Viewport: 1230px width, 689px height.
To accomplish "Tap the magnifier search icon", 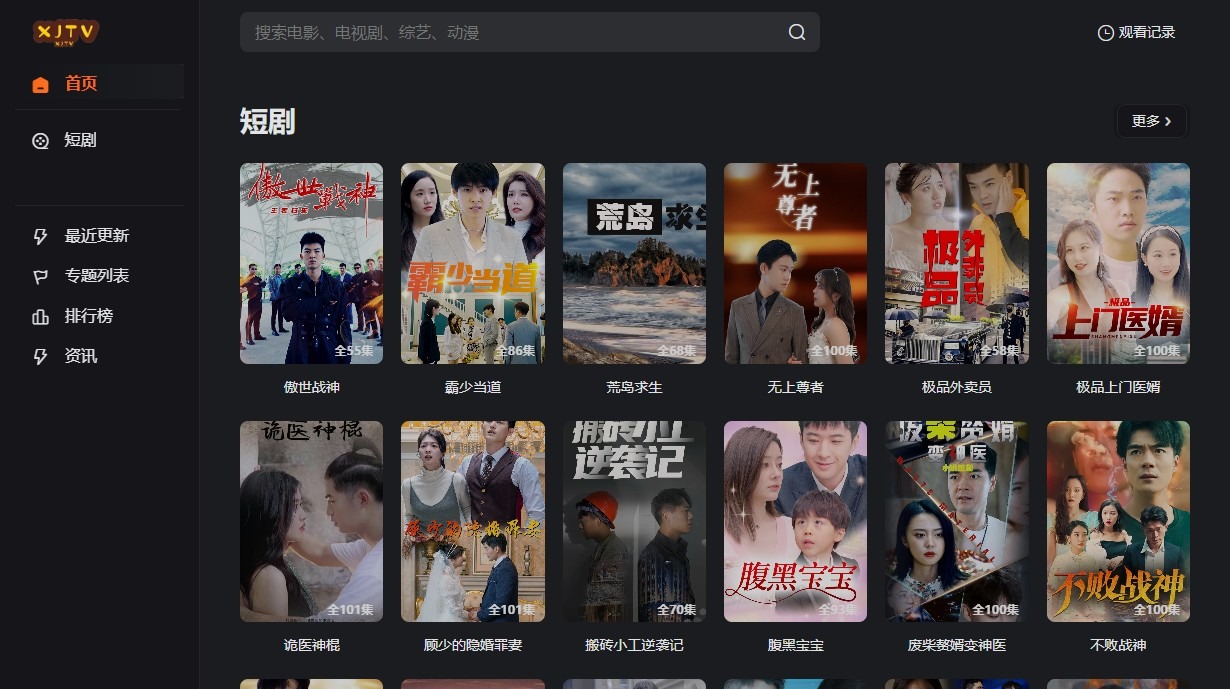I will (x=797, y=32).
